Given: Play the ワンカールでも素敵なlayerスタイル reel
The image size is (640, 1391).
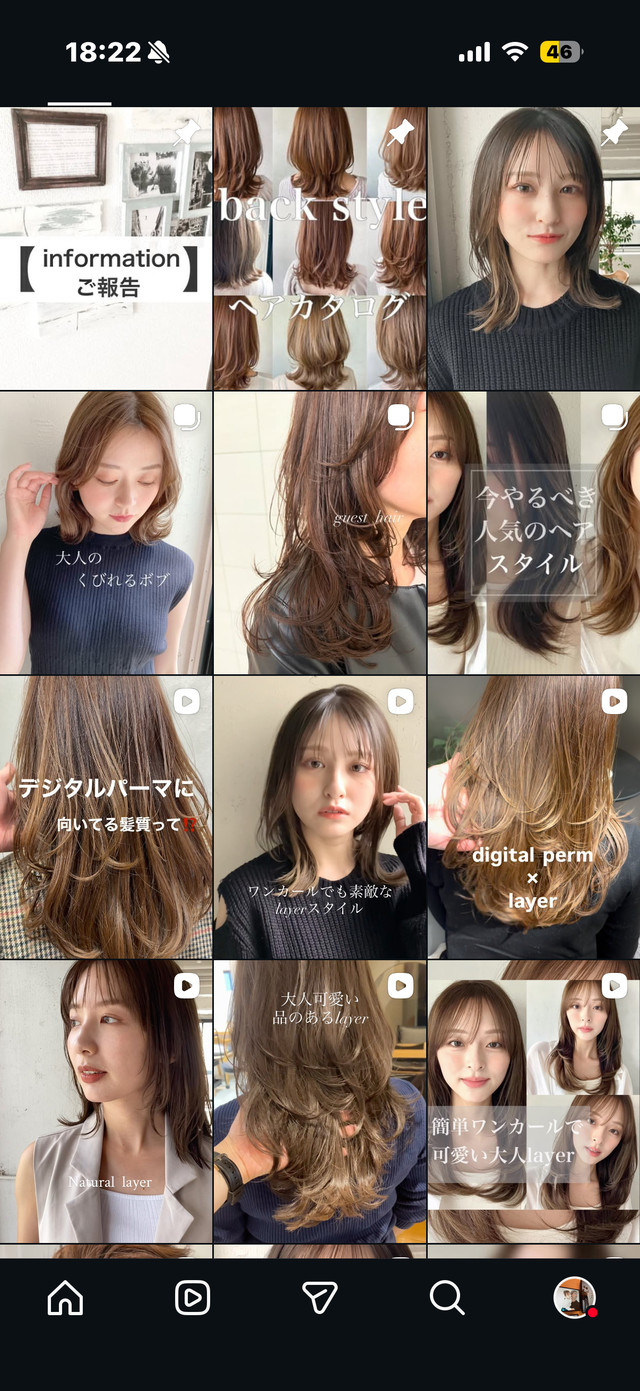Looking at the screenshot, I should tap(320, 817).
